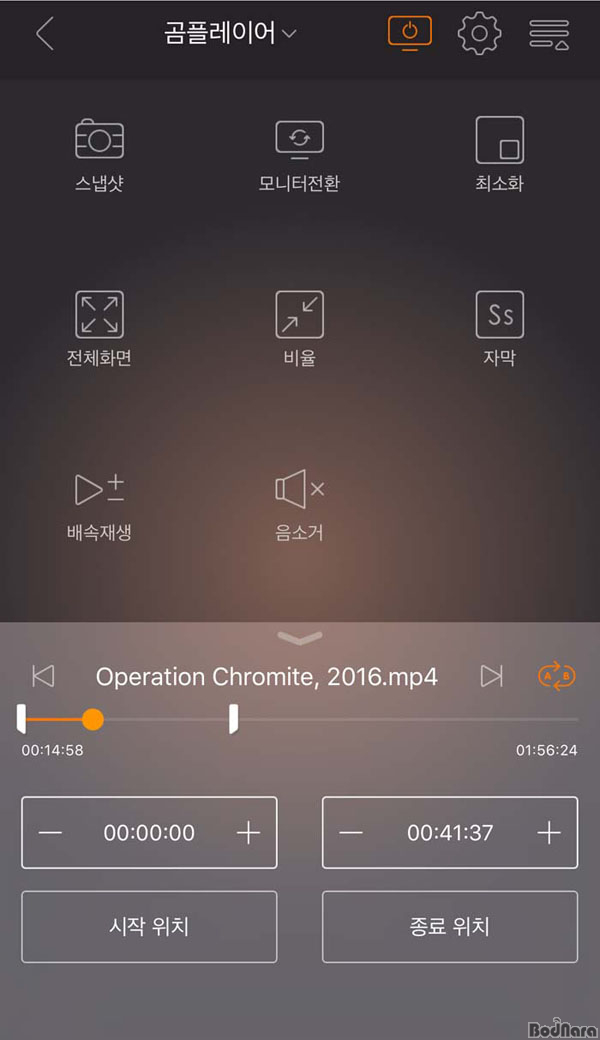
Task: Collapse the panel with the down chevron
Action: coord(300,638)
